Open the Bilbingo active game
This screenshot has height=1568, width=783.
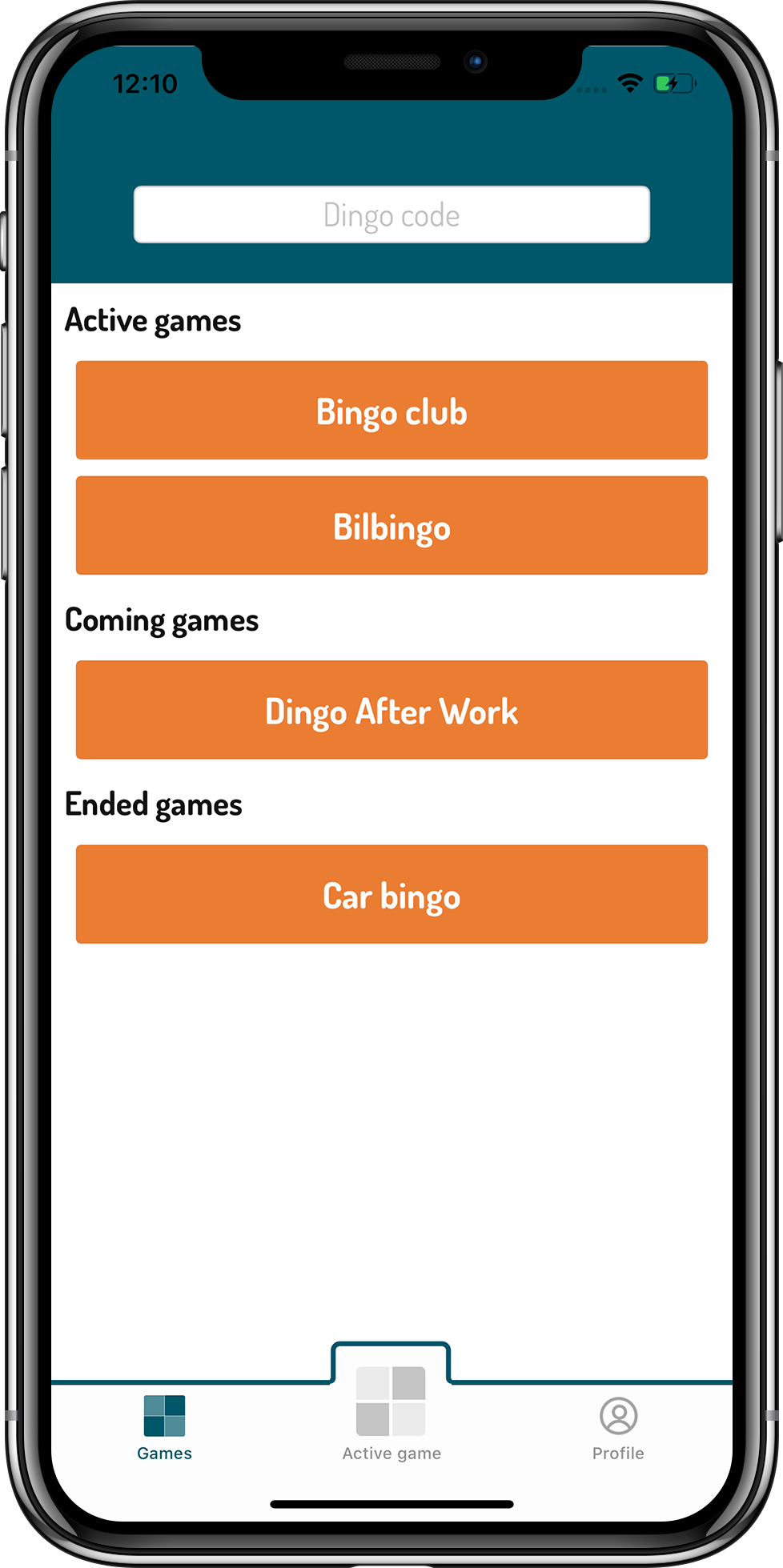point(391,526)
